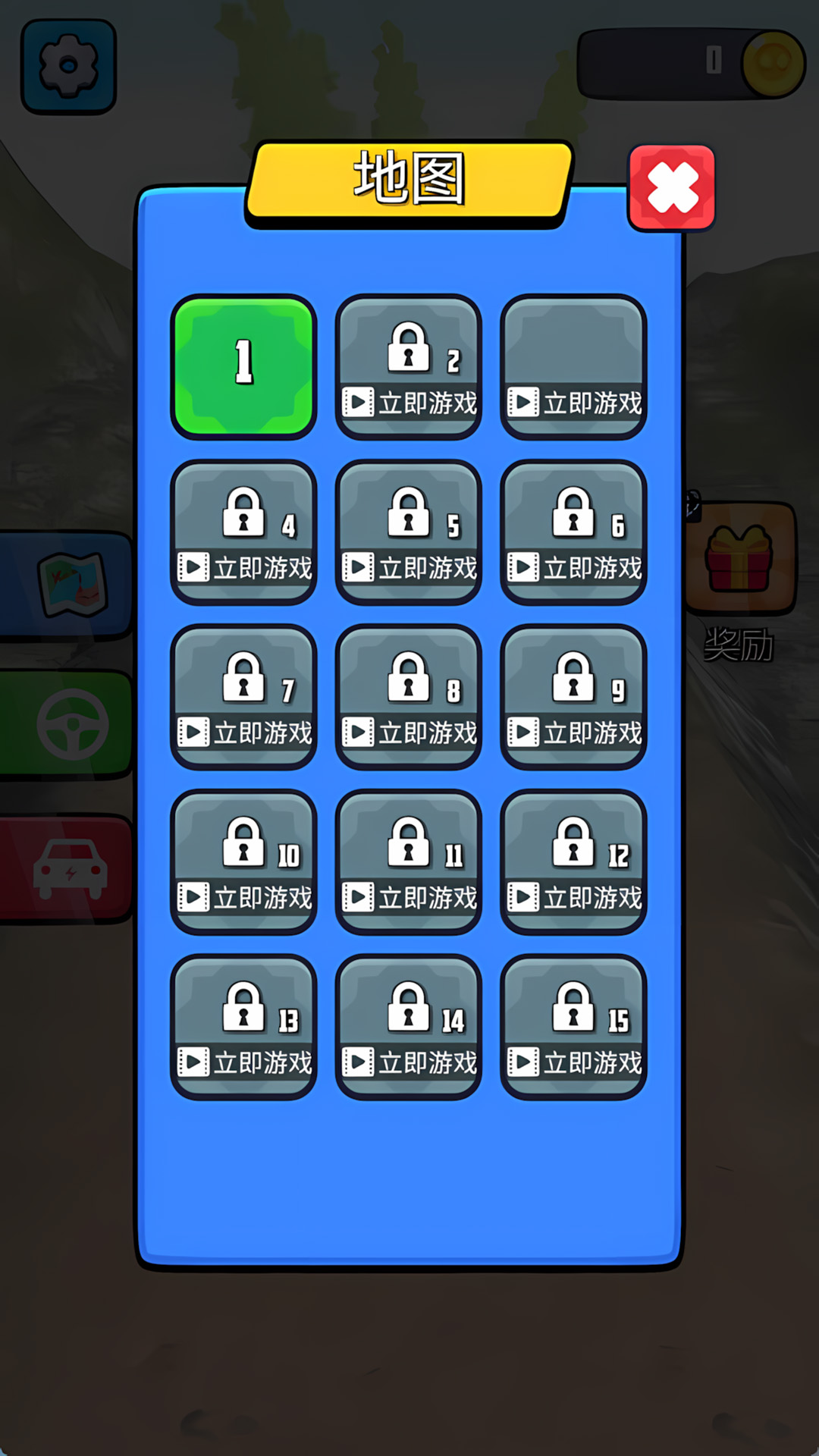This screenshot has width=819, height=1456.
Task: Pick locked map 11 tile
Action: 409,862
